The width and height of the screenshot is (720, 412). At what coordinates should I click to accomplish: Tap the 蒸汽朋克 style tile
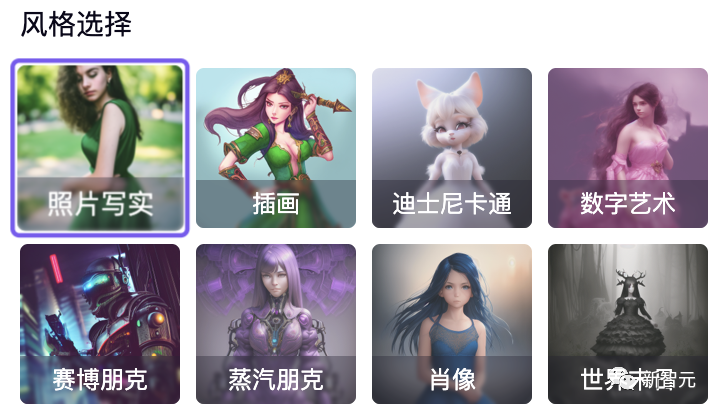pos(276,324)
